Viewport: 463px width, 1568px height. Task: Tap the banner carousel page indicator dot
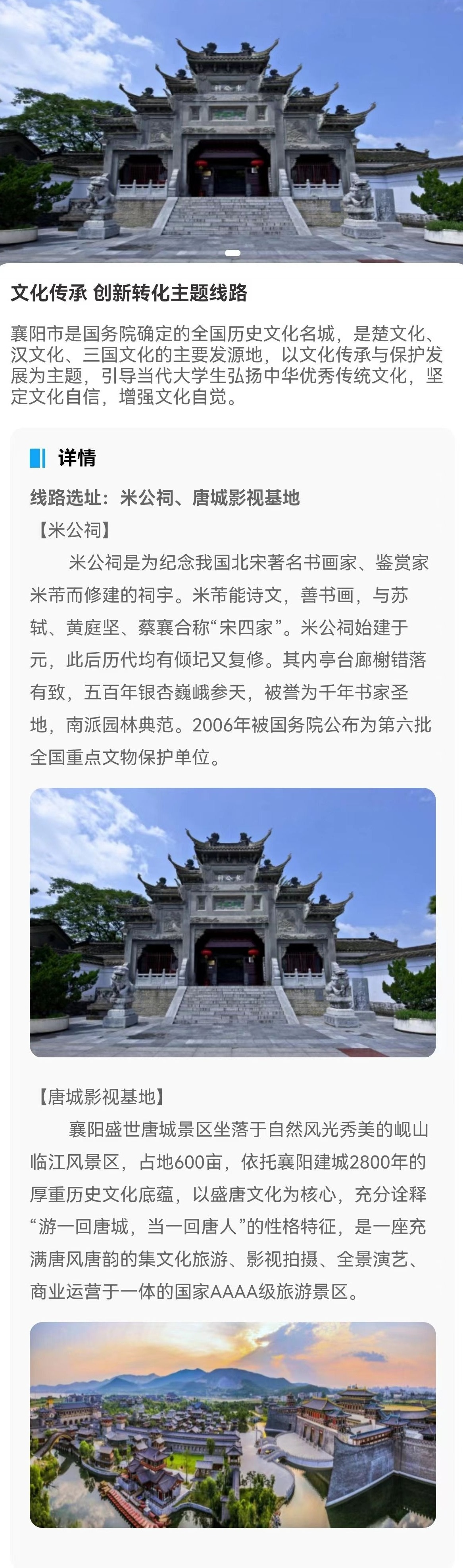tap(232, 253)
